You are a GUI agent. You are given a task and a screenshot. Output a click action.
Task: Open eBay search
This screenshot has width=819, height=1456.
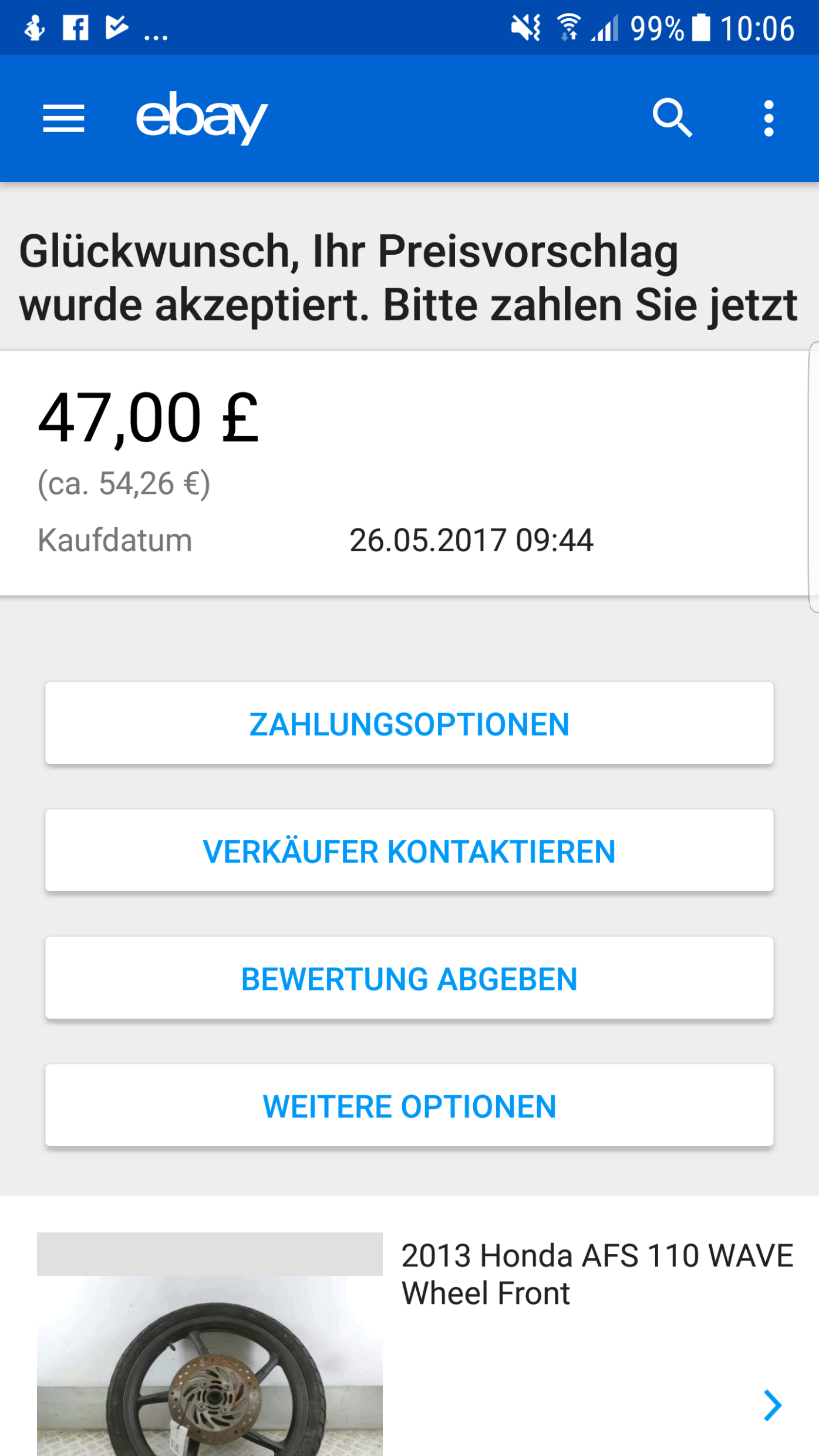coord(672,119)
